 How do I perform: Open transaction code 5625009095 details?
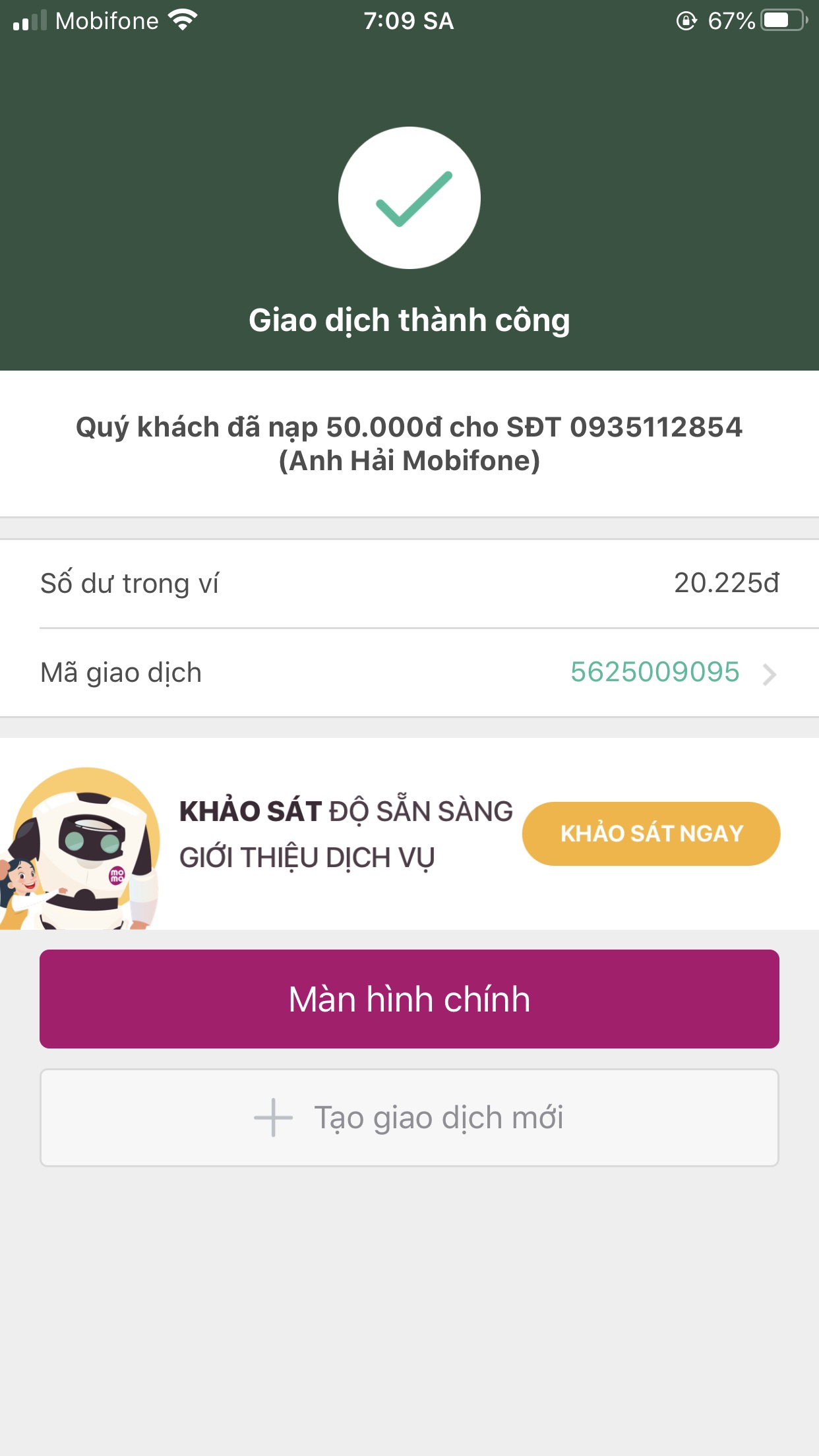pyautogui.click(x=673, y=673)
